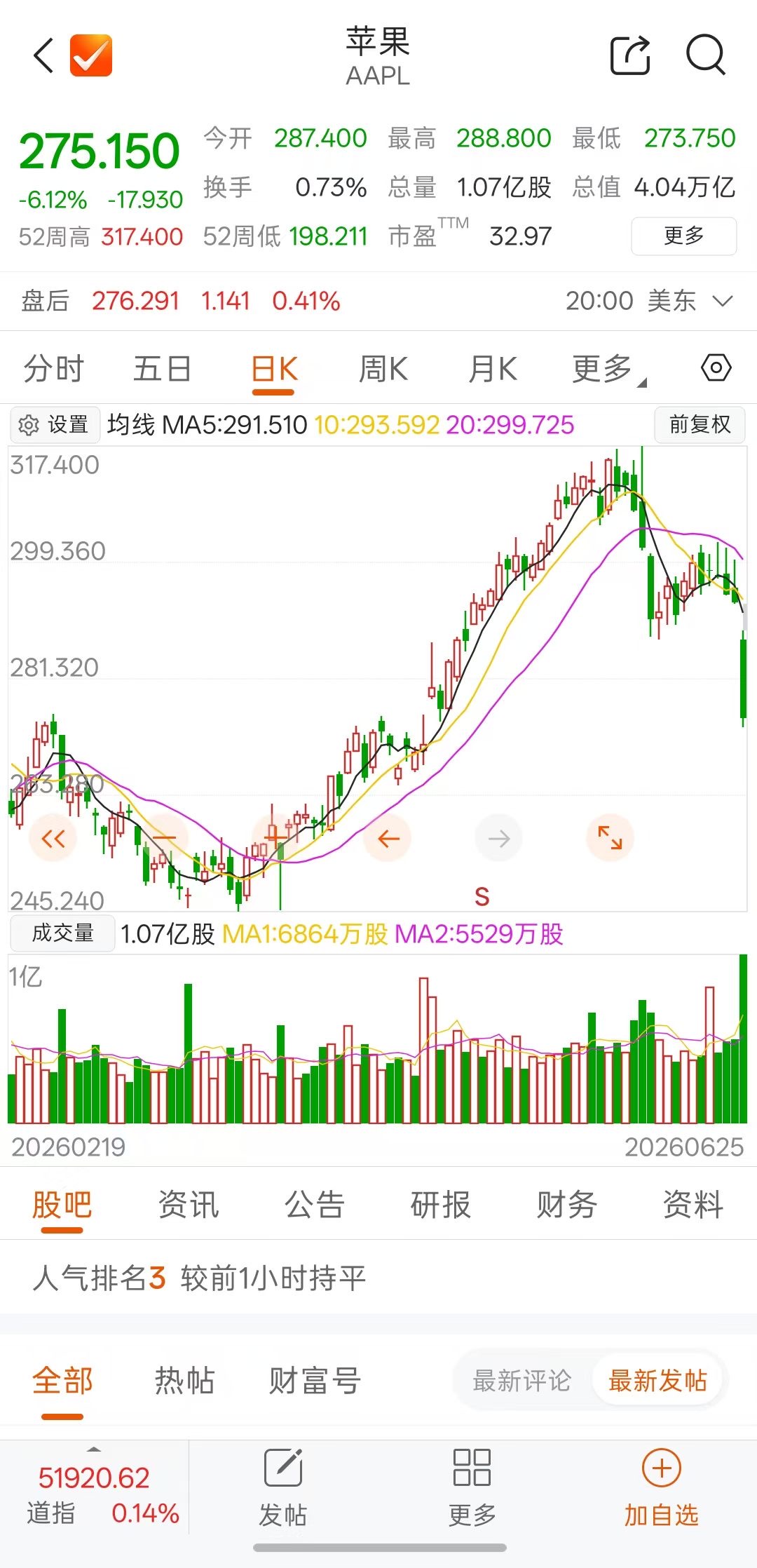Switch to the 分时 chart tab
This screenshot has width=757, height=1568.
54,369
